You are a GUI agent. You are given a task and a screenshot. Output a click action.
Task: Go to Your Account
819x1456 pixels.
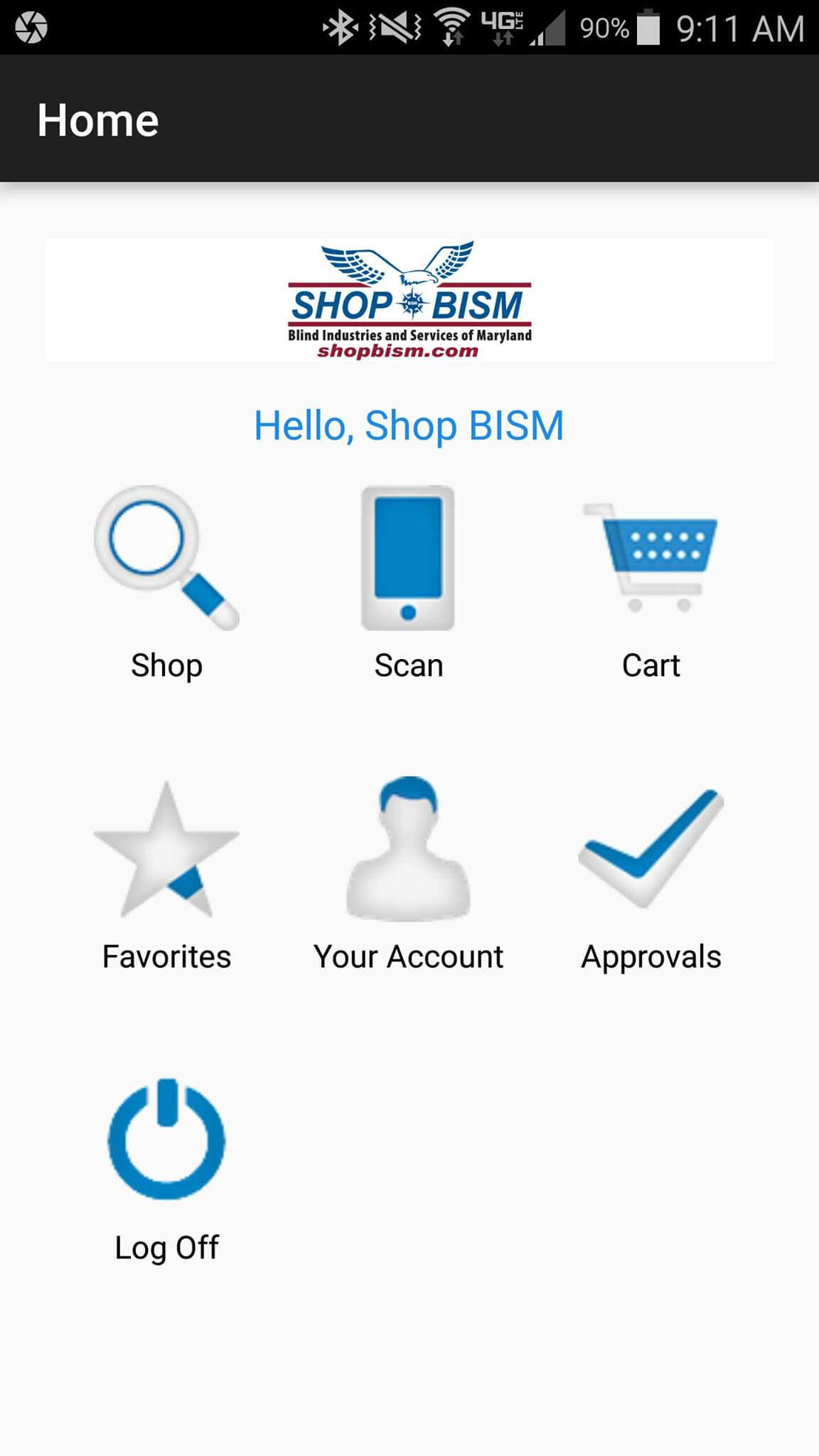coord(408,850)
